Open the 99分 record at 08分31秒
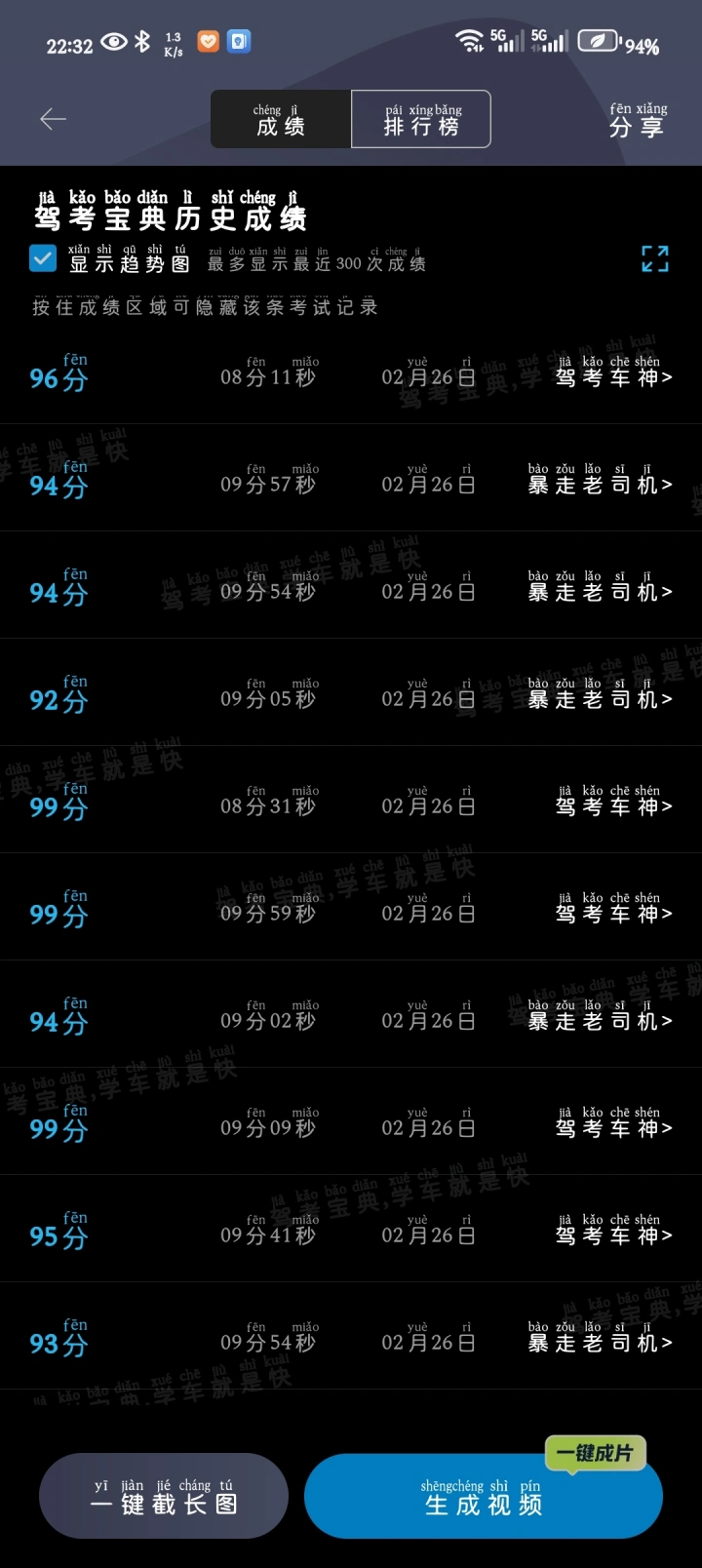 click(x=351, y=800)
